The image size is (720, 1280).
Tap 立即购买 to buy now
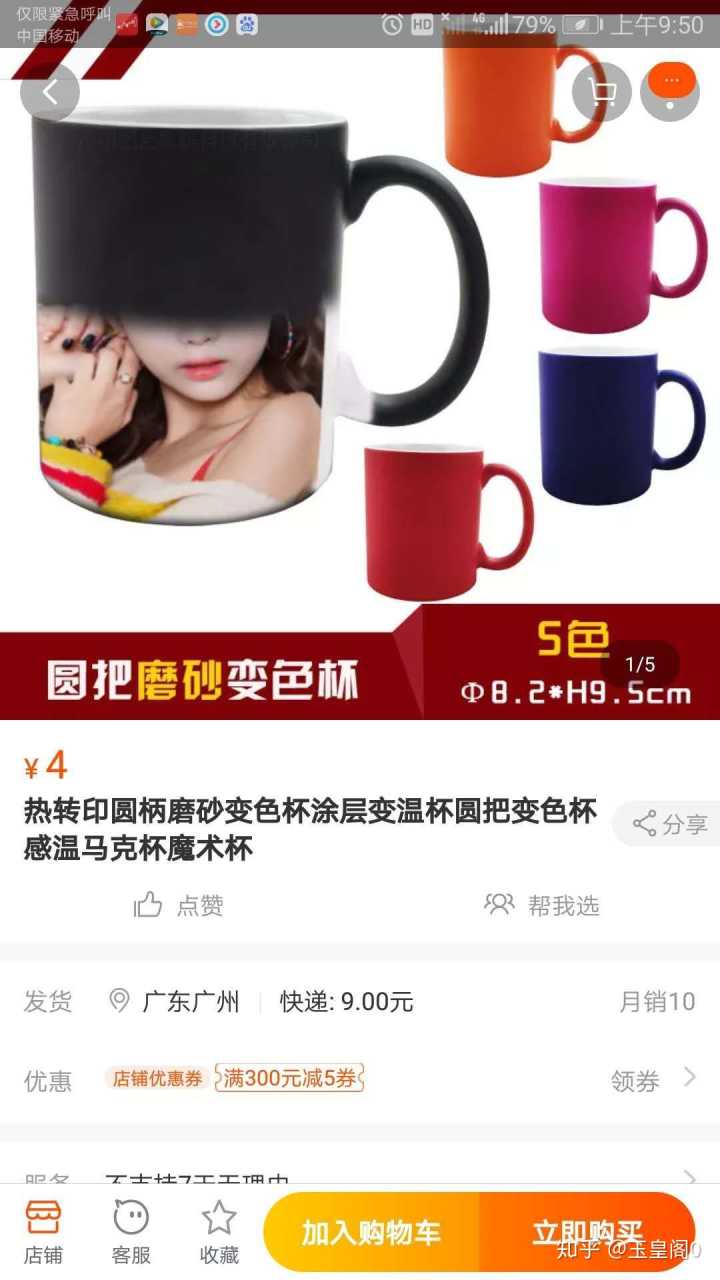click(587, 1232)
